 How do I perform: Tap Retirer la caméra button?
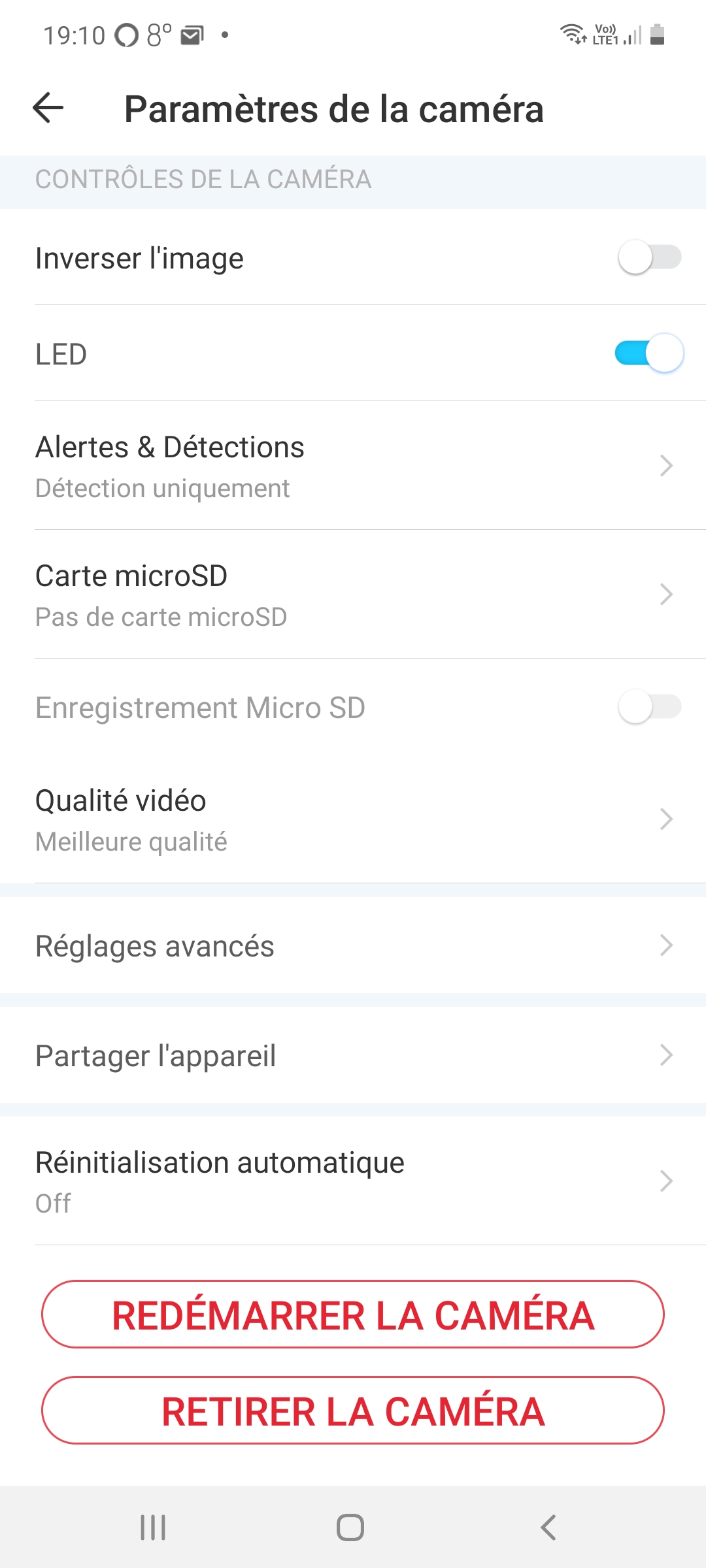[353, 1411]
